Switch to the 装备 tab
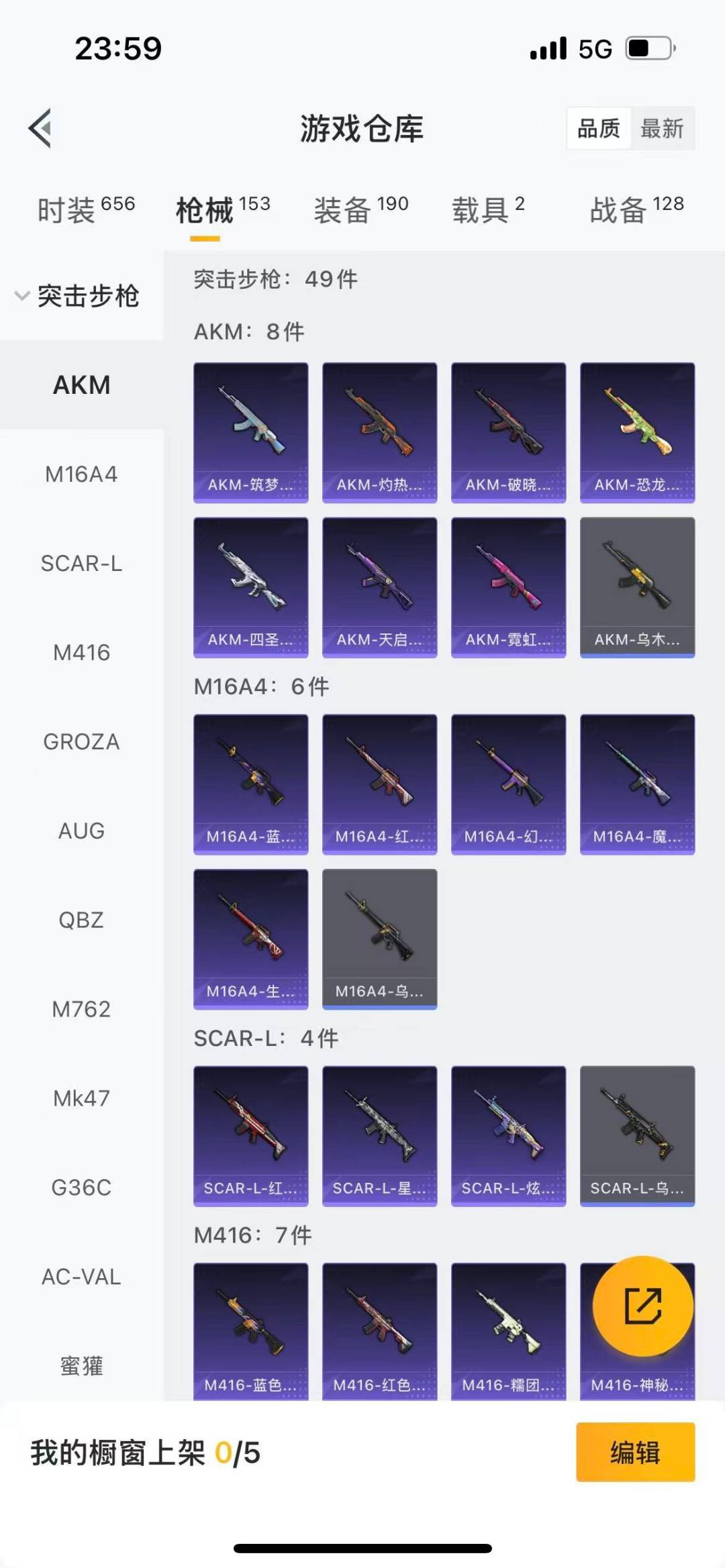This screenshot has width=725, height=1568. (360, 210)
